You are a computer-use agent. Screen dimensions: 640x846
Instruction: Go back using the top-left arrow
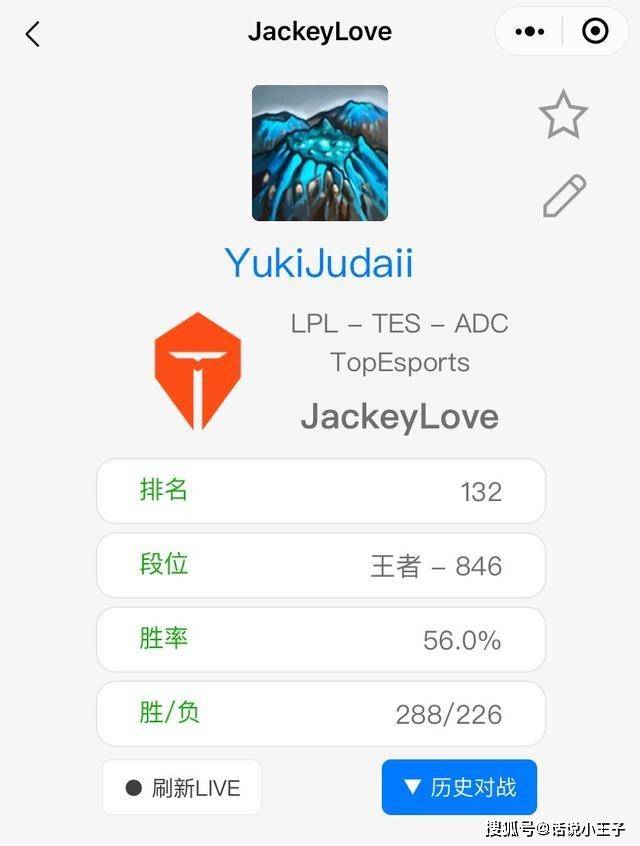pyautogui.click(x=33, y=34)
